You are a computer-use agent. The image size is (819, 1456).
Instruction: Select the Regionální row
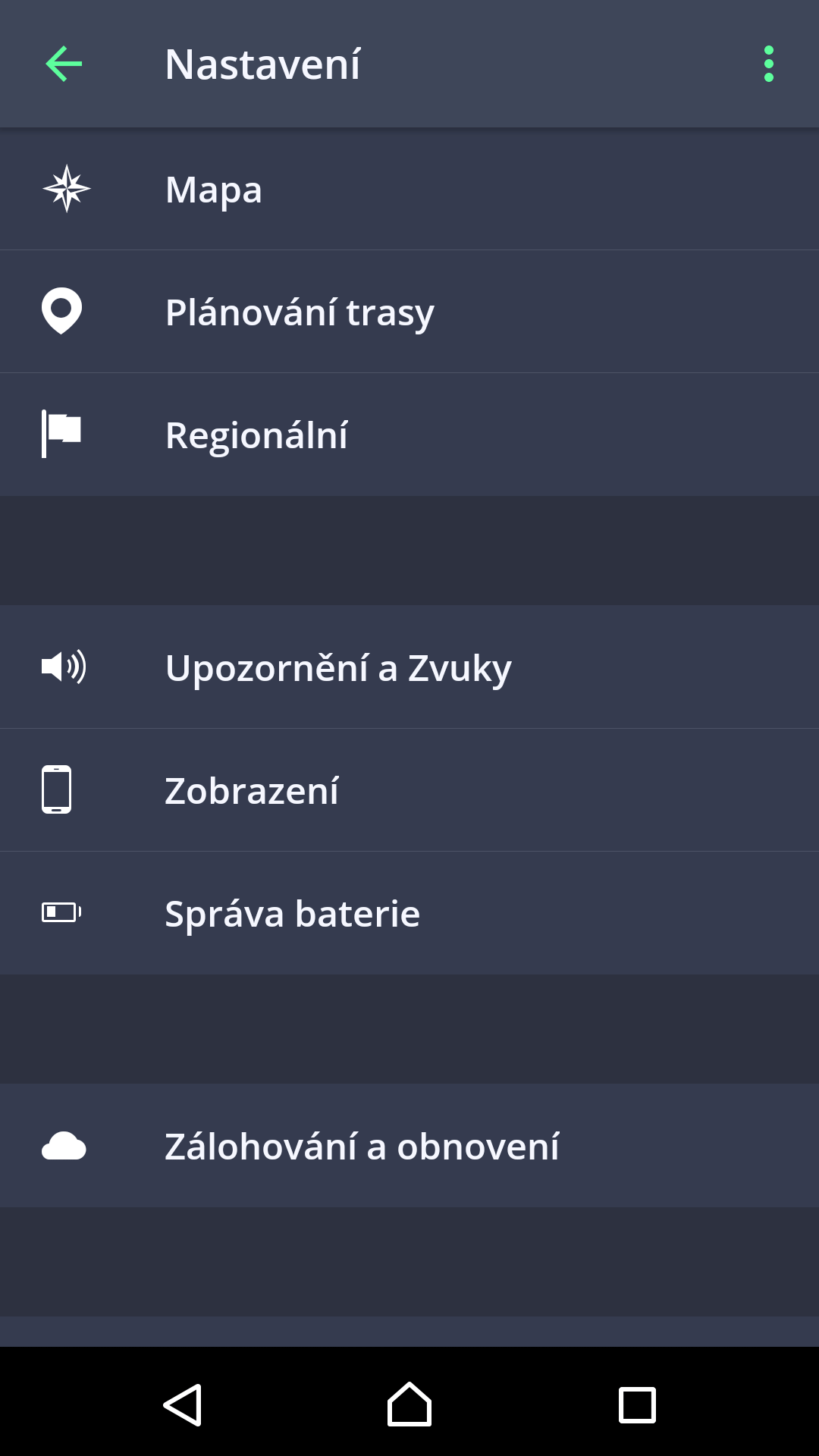coord(409,435)
